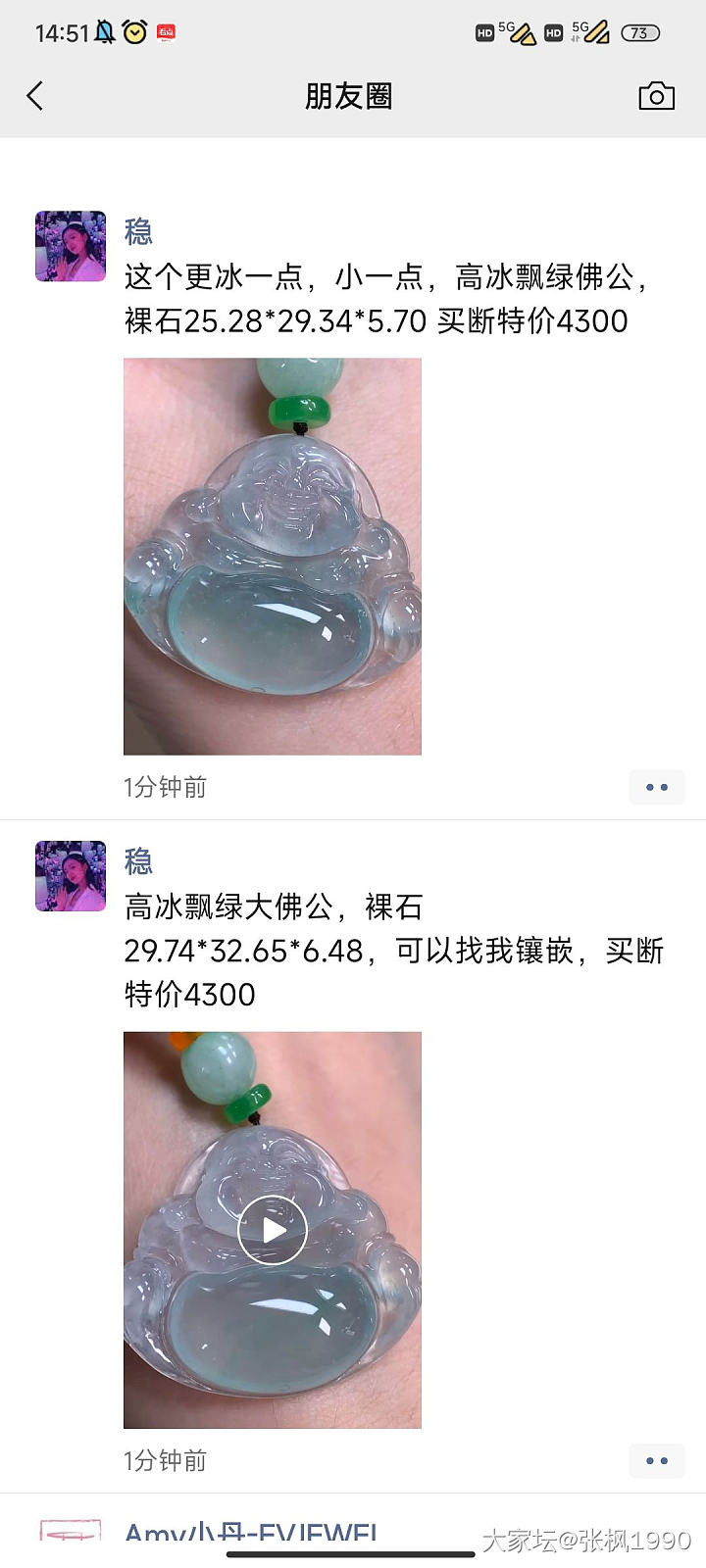The image size is (706, 1568).
Task: Open the camera to post a moment
Action: click(656, 96)
